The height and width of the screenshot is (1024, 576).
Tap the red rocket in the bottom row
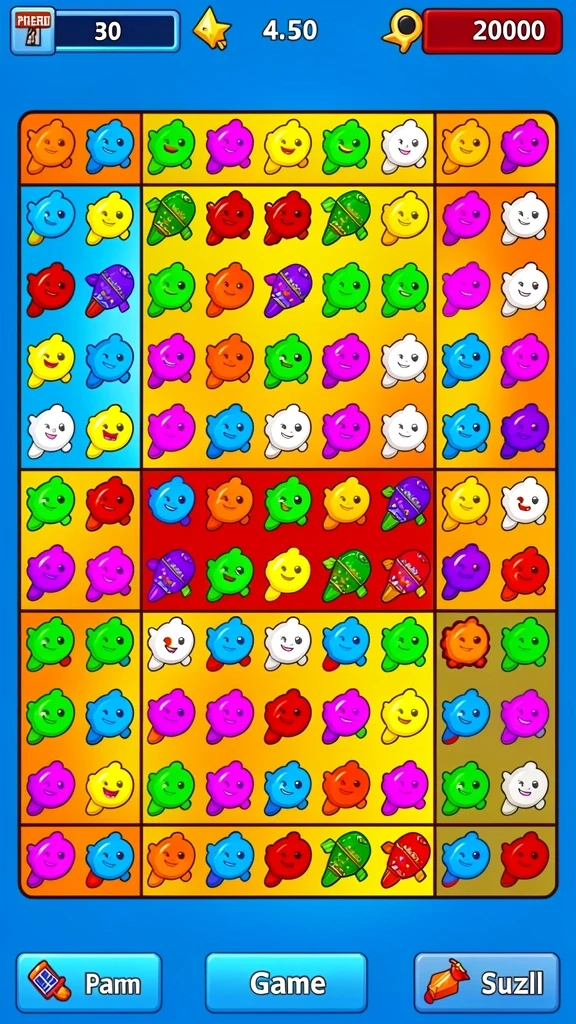[406, 859]
